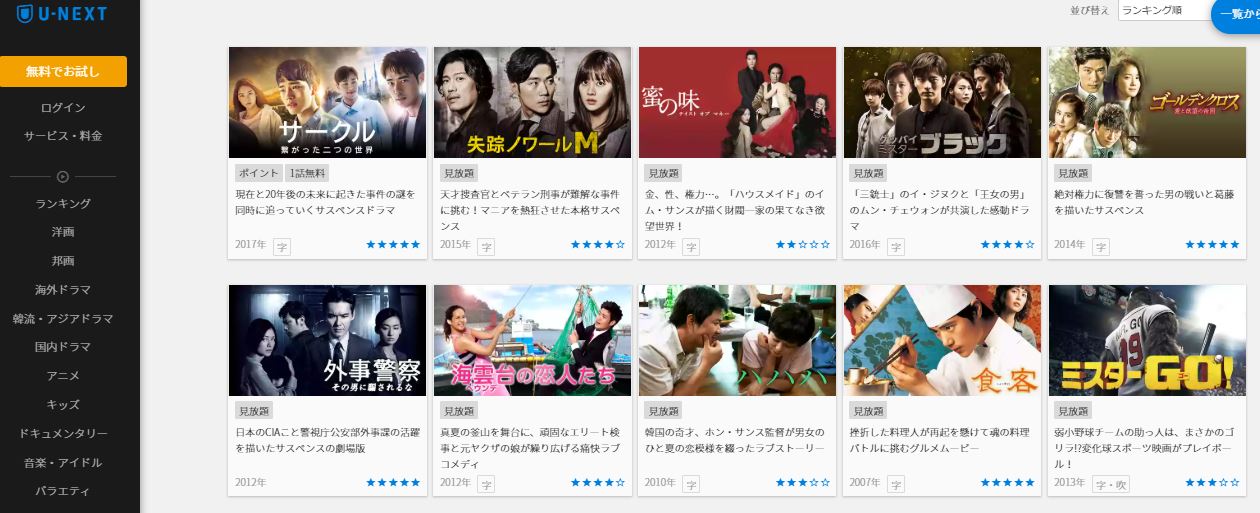Screen dimensions: 1260x513
Task: Open the 食客 movie card
Action: [x=942, y=341]
